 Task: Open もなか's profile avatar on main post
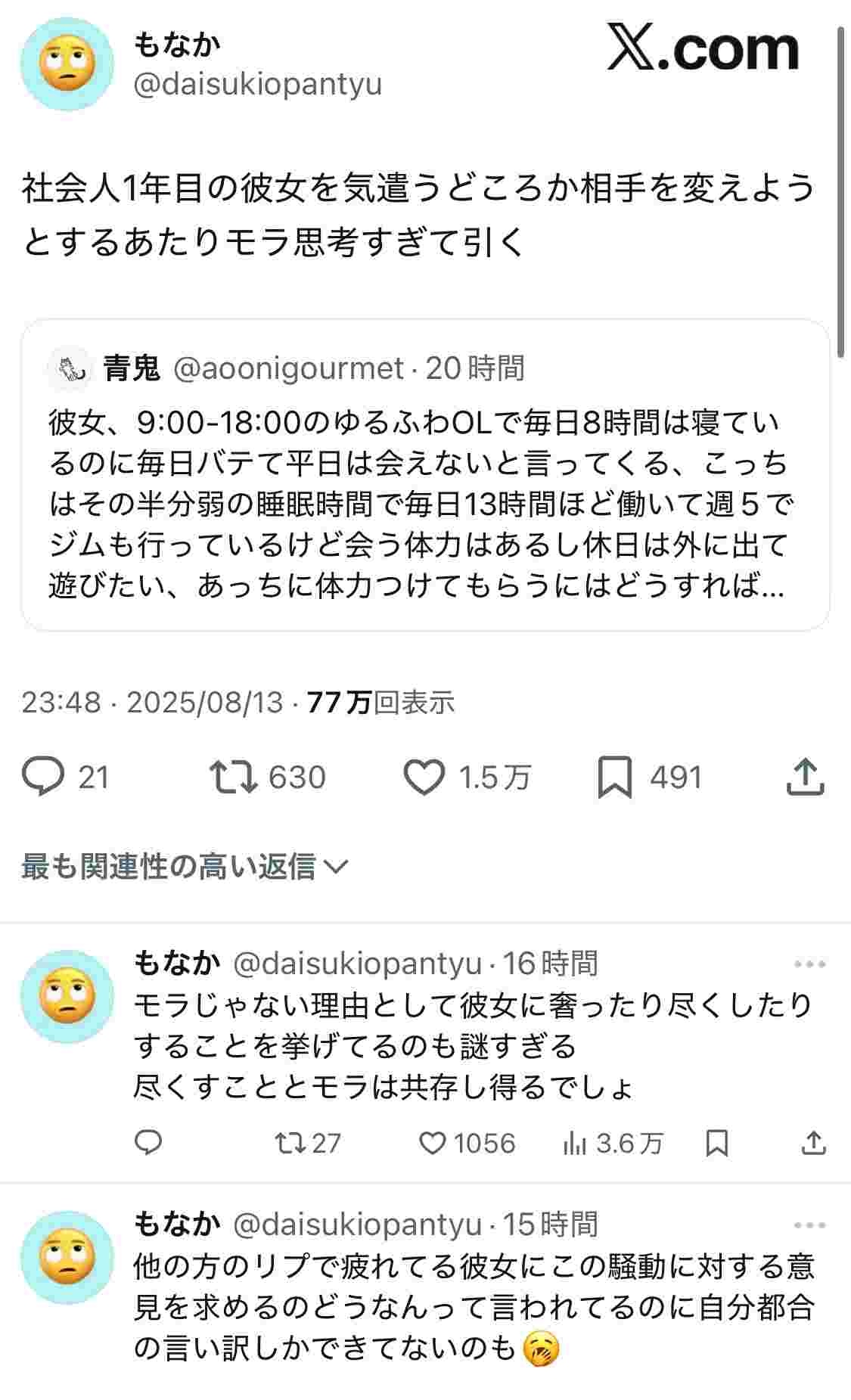[x=67, y=64]
